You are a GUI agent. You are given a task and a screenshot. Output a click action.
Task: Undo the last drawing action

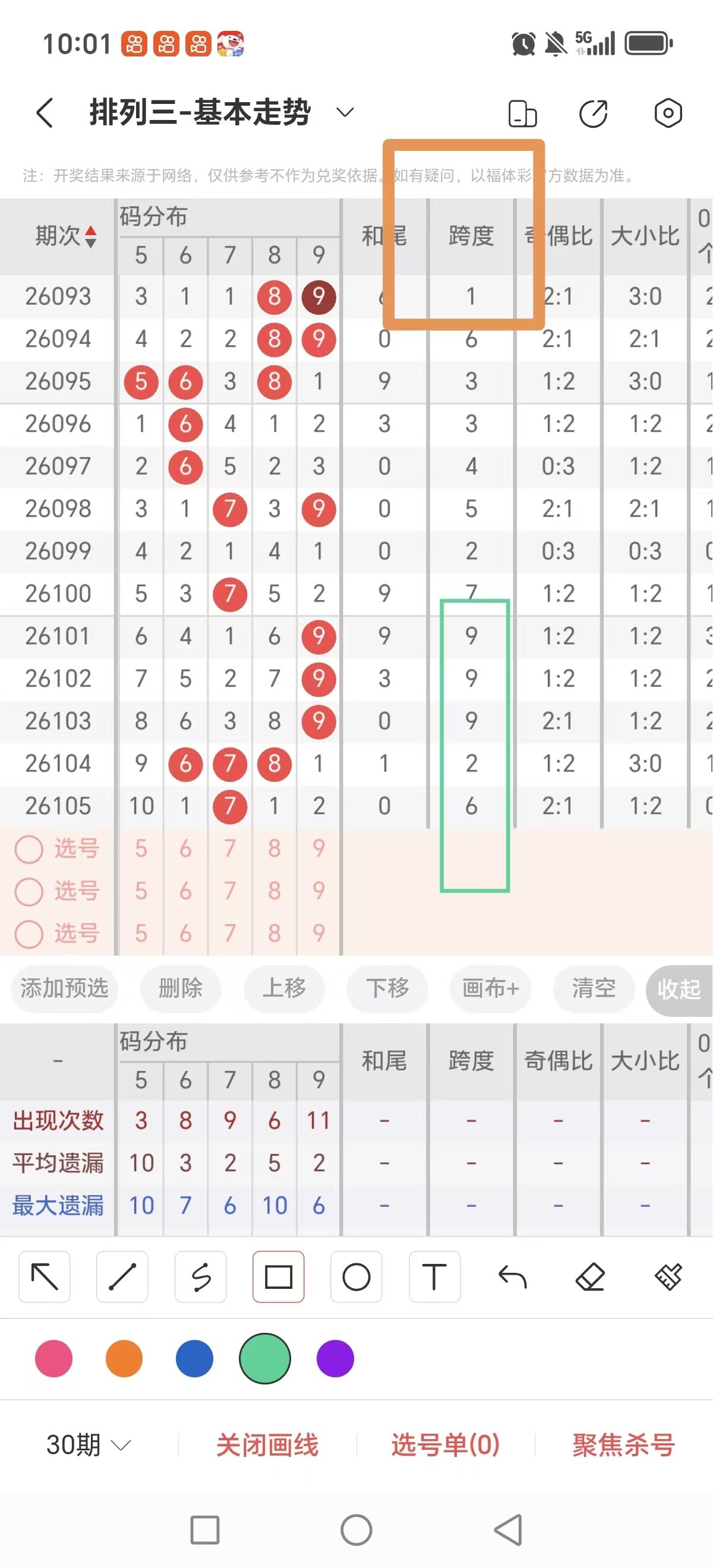(512, 1278)
